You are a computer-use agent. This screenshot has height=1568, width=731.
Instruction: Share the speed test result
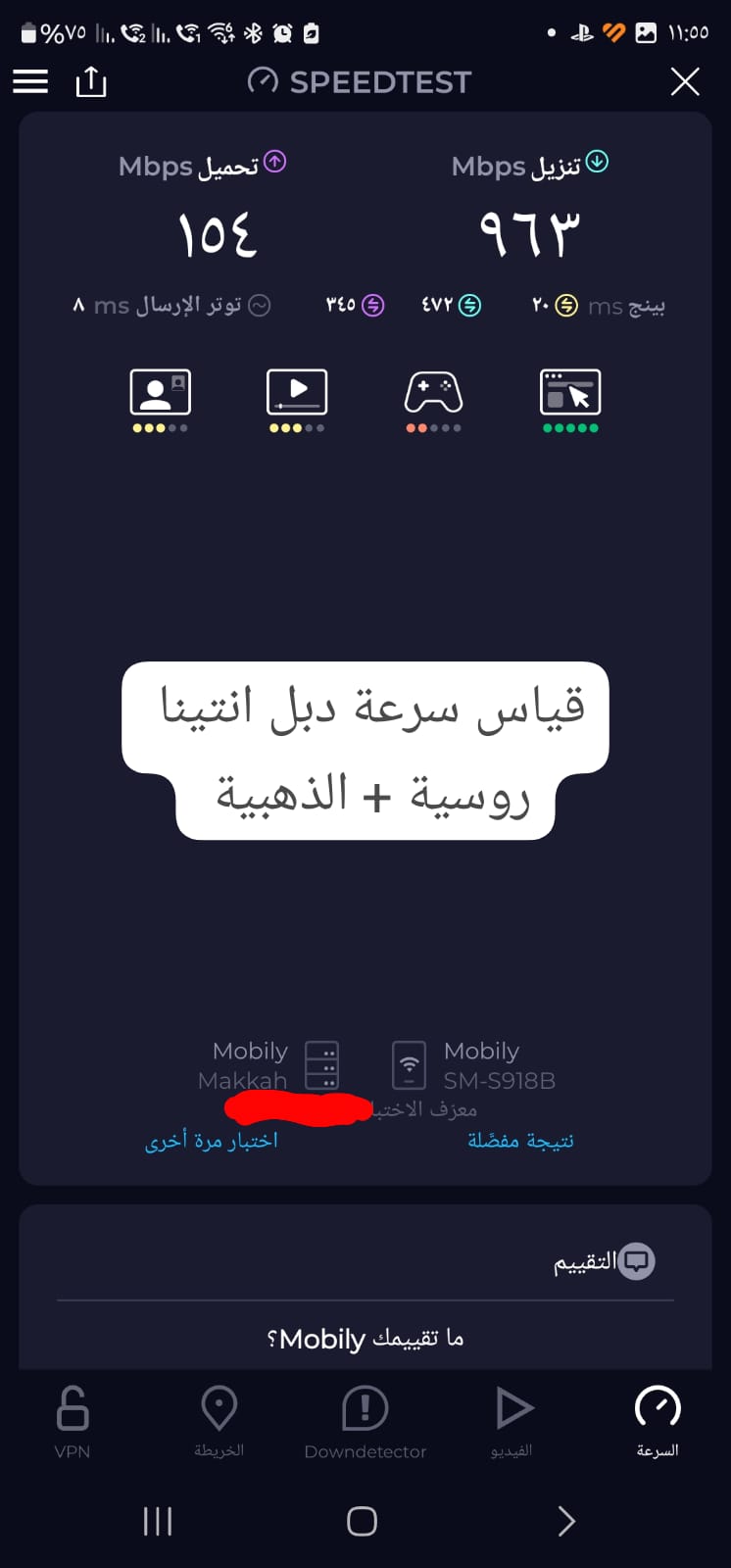(91, 81)
